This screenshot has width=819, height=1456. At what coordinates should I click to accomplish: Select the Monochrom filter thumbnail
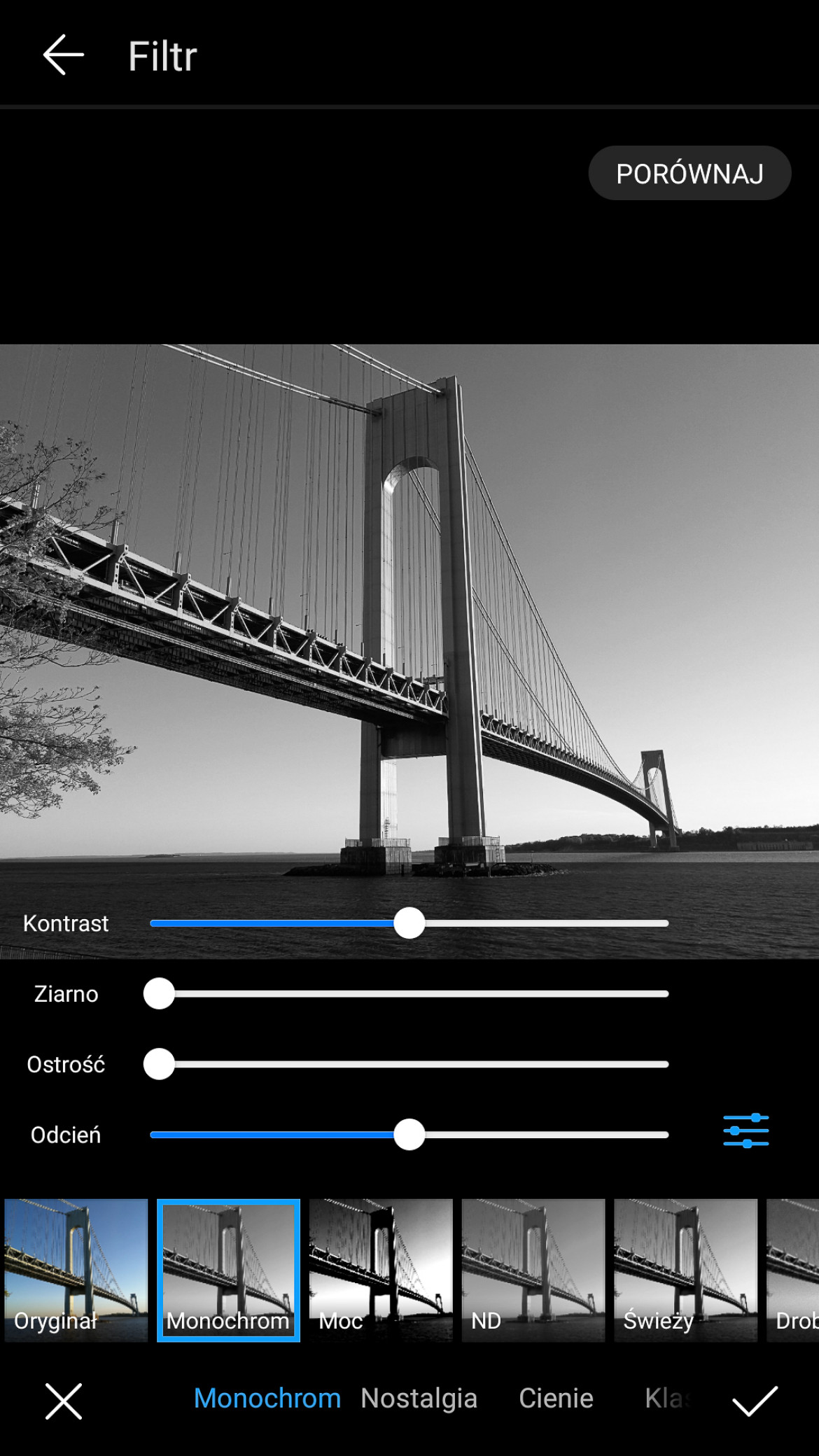[229, 1270]
